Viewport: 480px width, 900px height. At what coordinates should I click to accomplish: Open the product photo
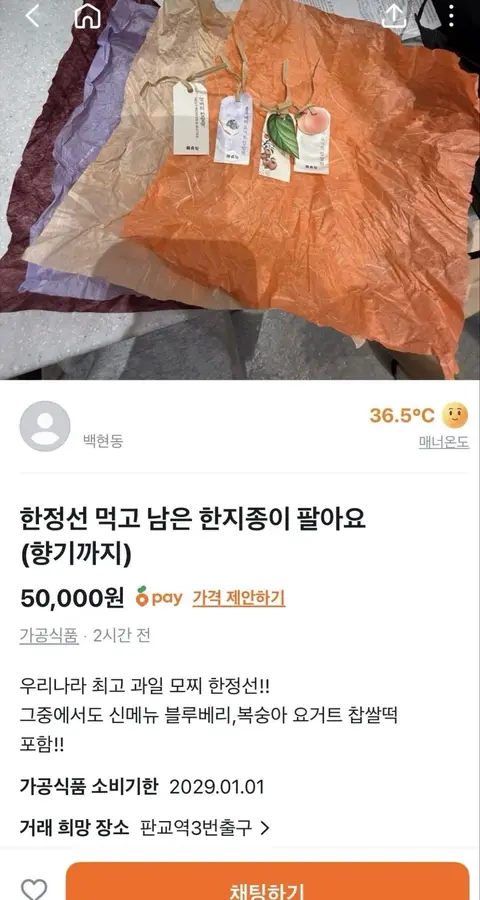pos(240,189)
